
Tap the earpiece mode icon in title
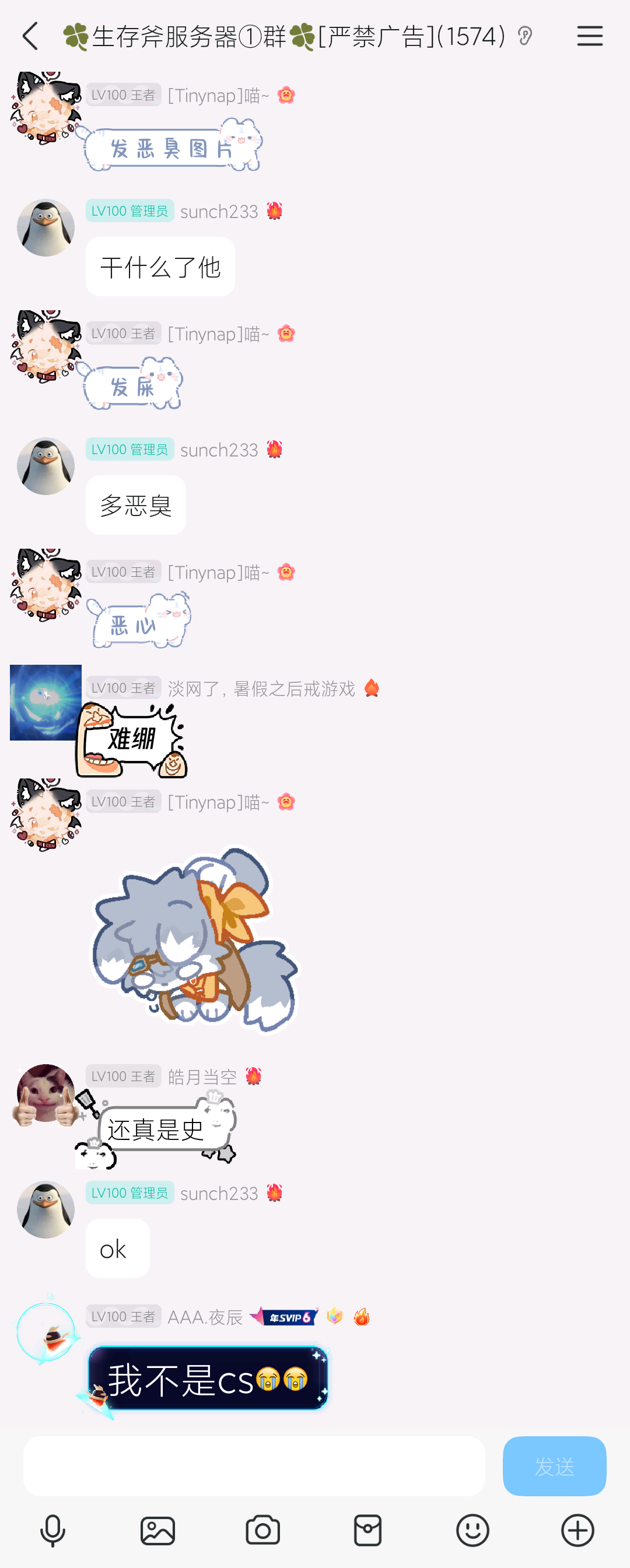coord(524,37)
